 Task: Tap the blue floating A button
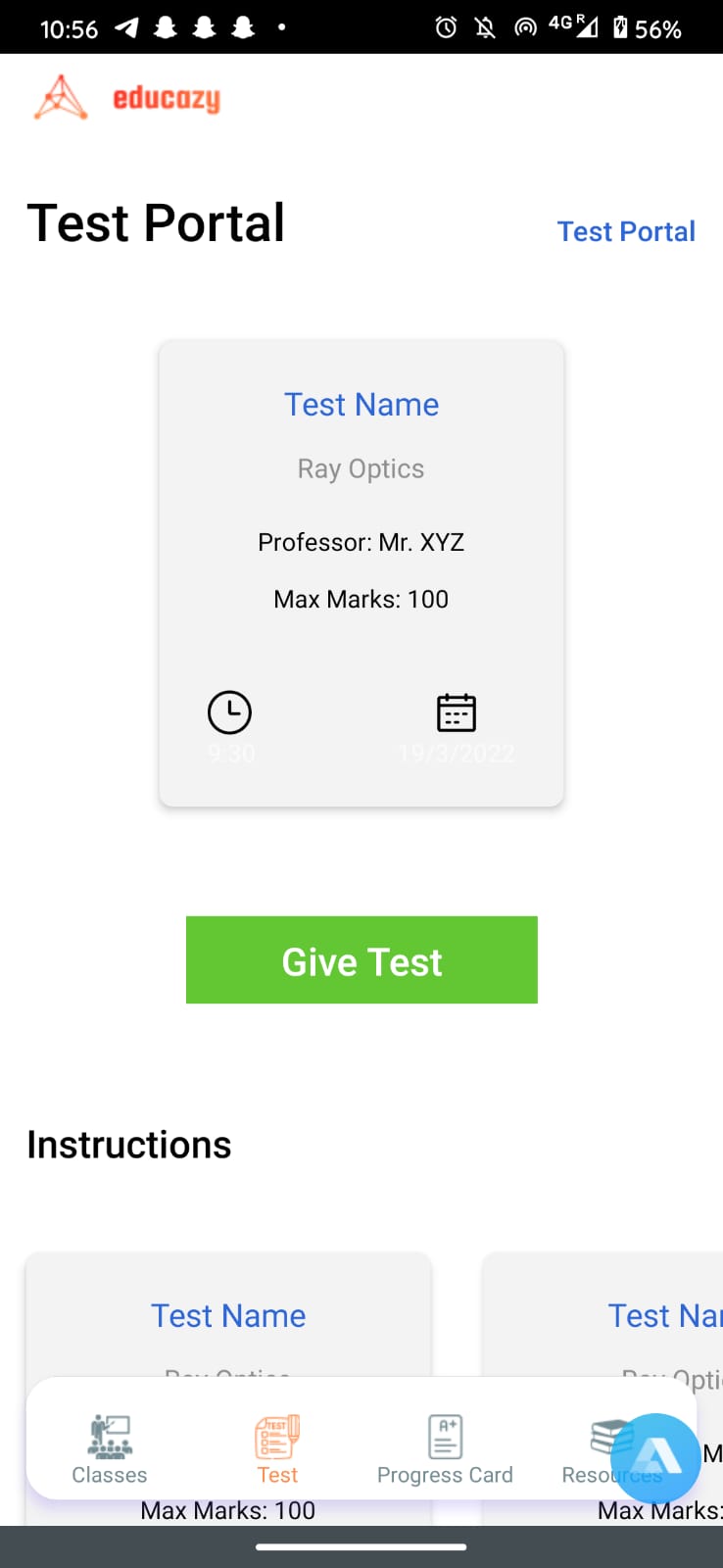coord(655,1457)
